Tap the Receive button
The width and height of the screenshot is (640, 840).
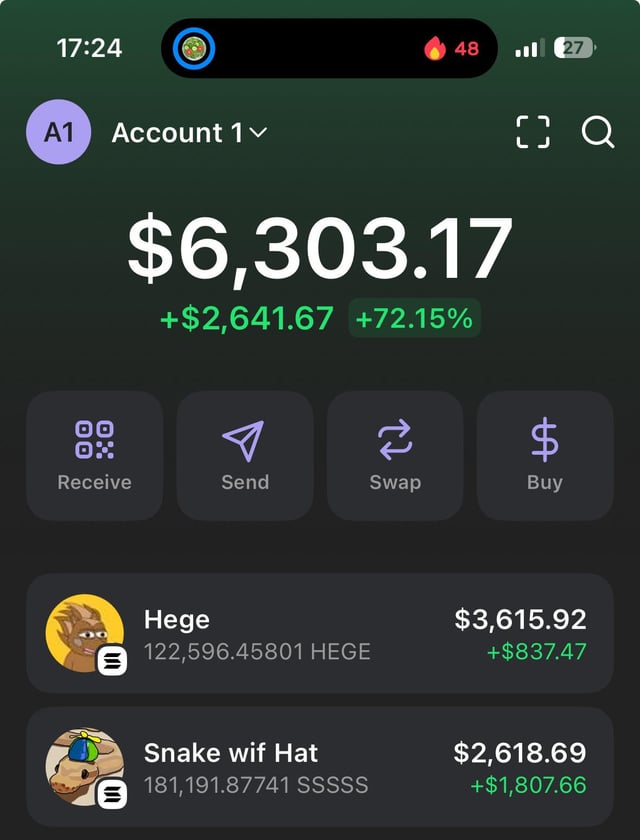click(94, 455)
